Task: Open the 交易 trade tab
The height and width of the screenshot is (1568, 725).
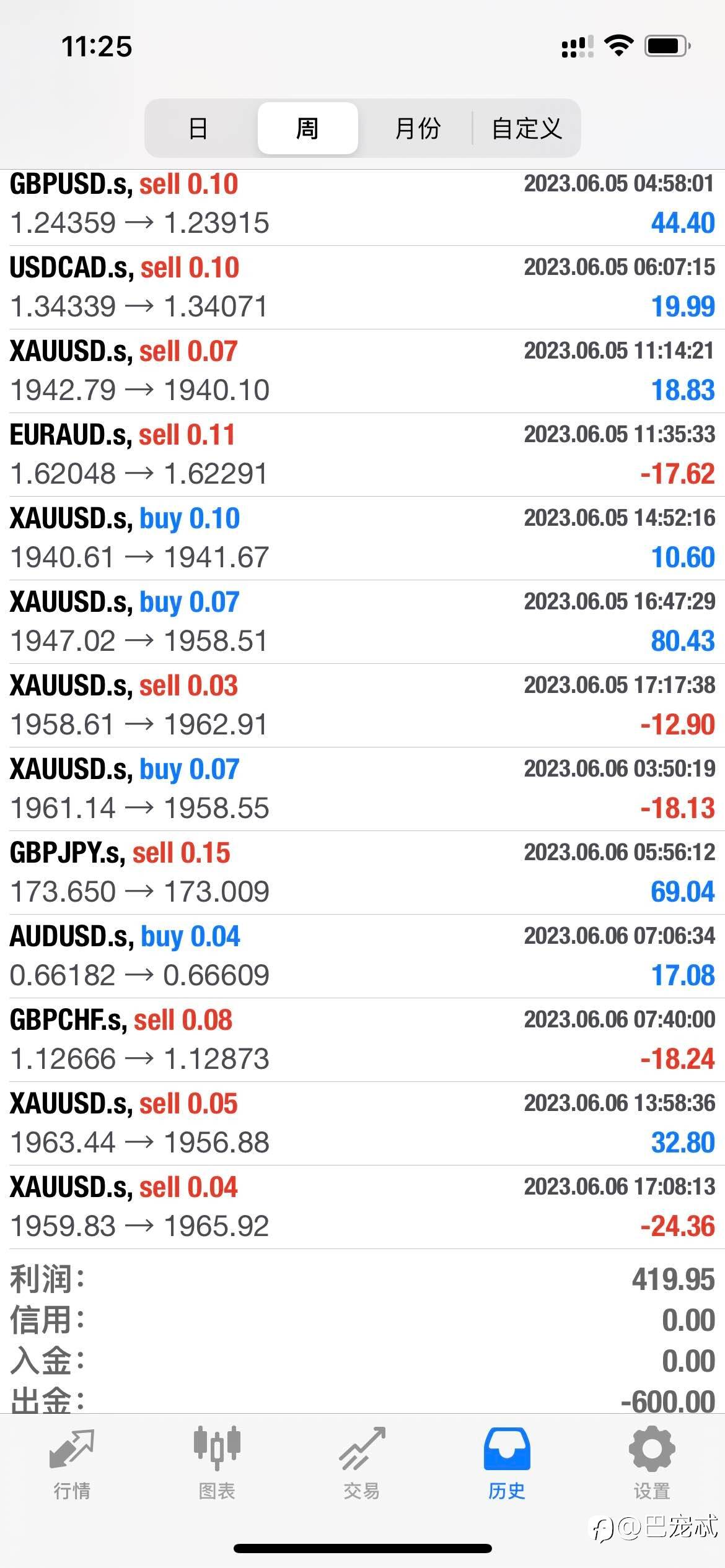Action: click(x=362, y=1464)
